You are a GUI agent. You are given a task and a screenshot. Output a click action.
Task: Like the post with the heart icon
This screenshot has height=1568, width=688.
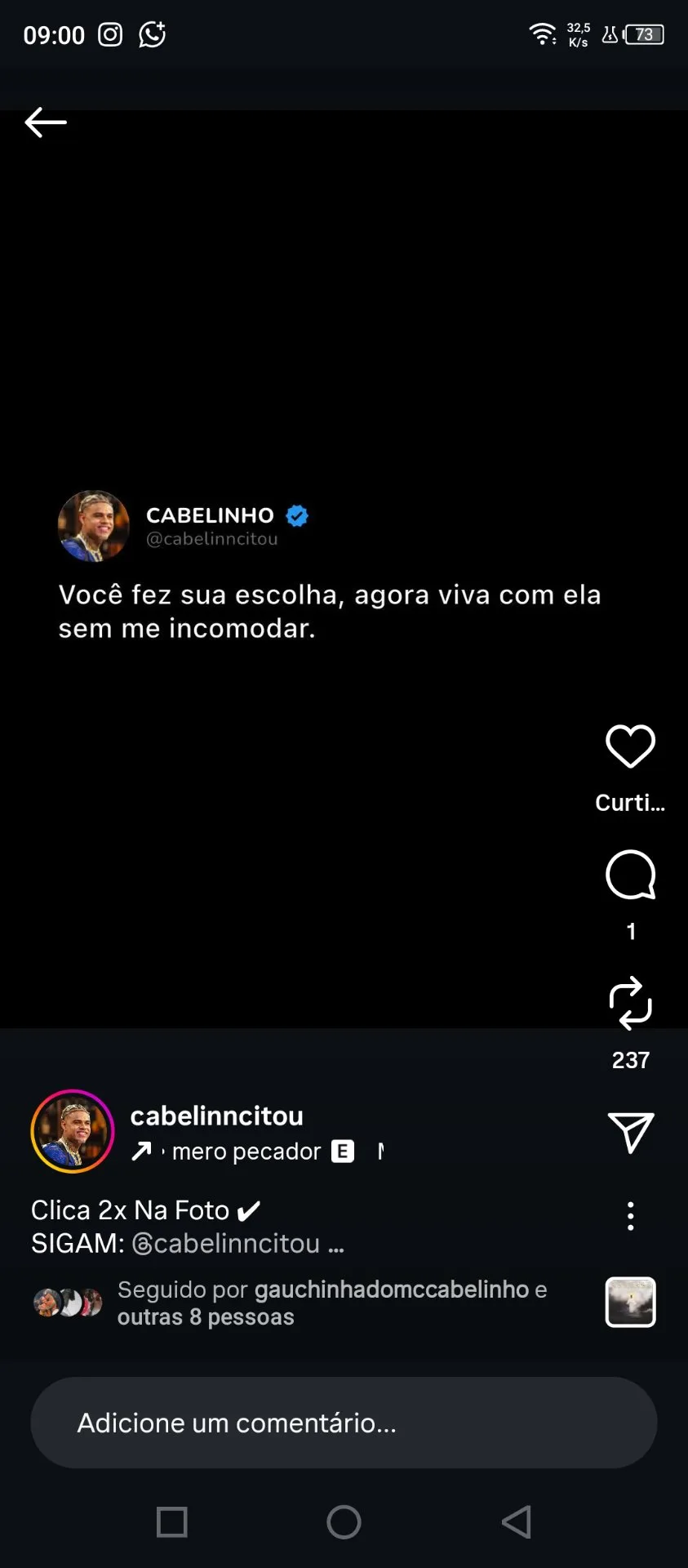630,746
